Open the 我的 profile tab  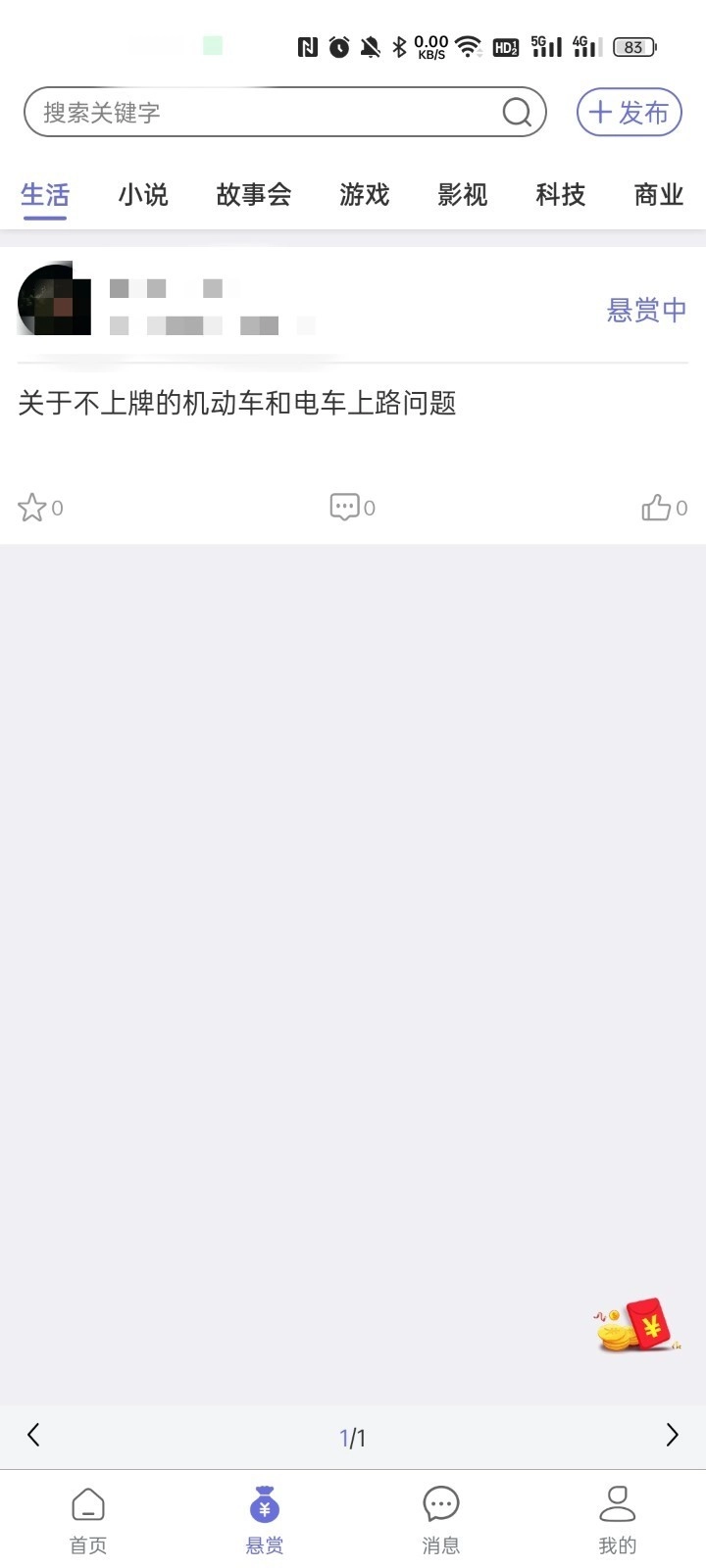618,1520
